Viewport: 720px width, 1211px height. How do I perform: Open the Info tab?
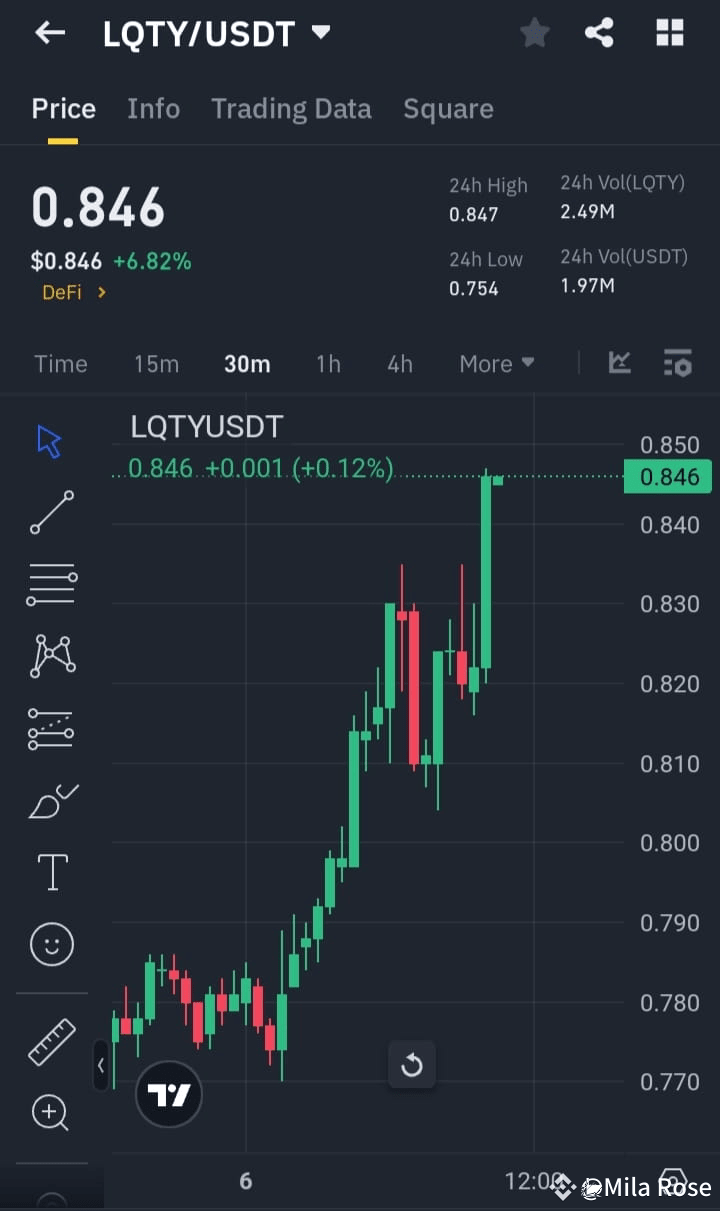[153, 108]
